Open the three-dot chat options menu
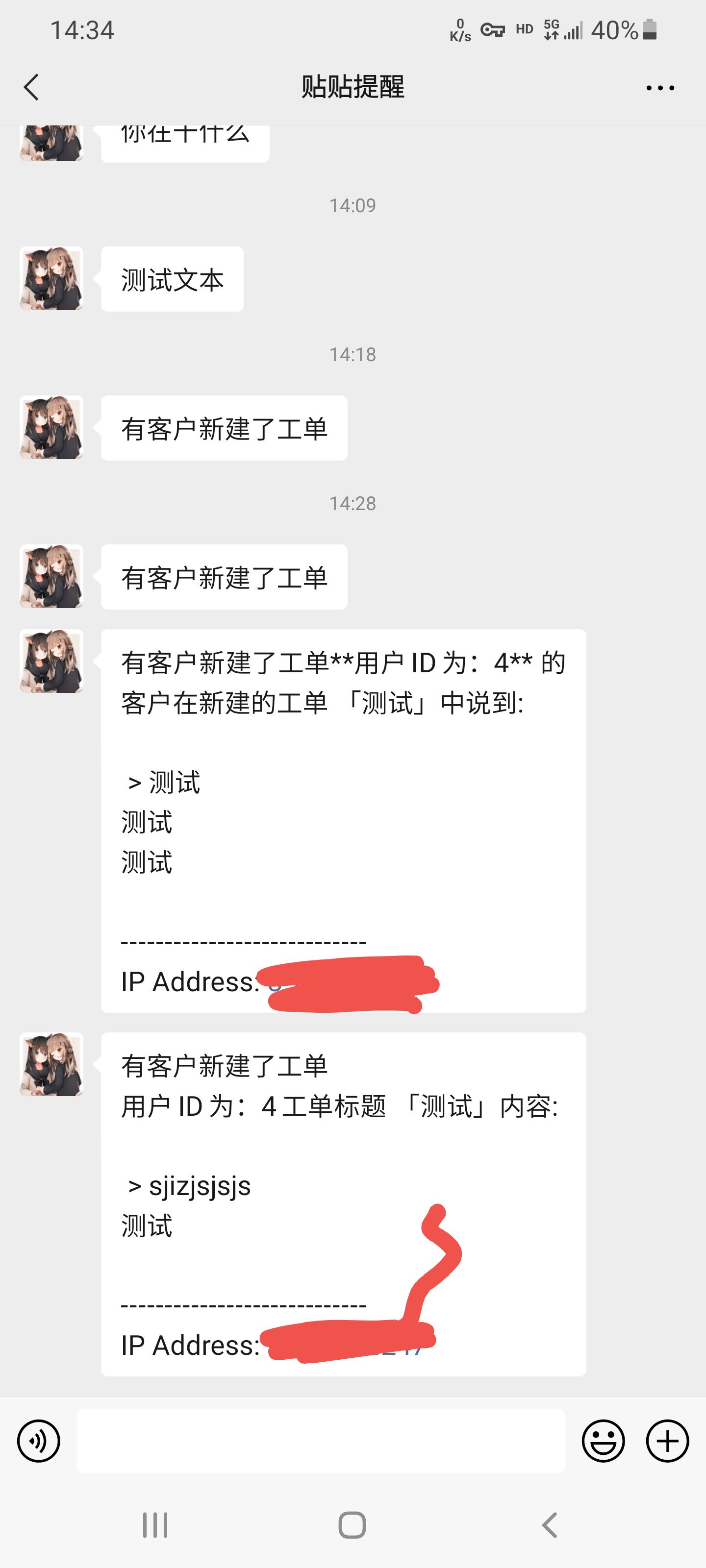Viewport: 706px width, 1568px height. [660, 88]
